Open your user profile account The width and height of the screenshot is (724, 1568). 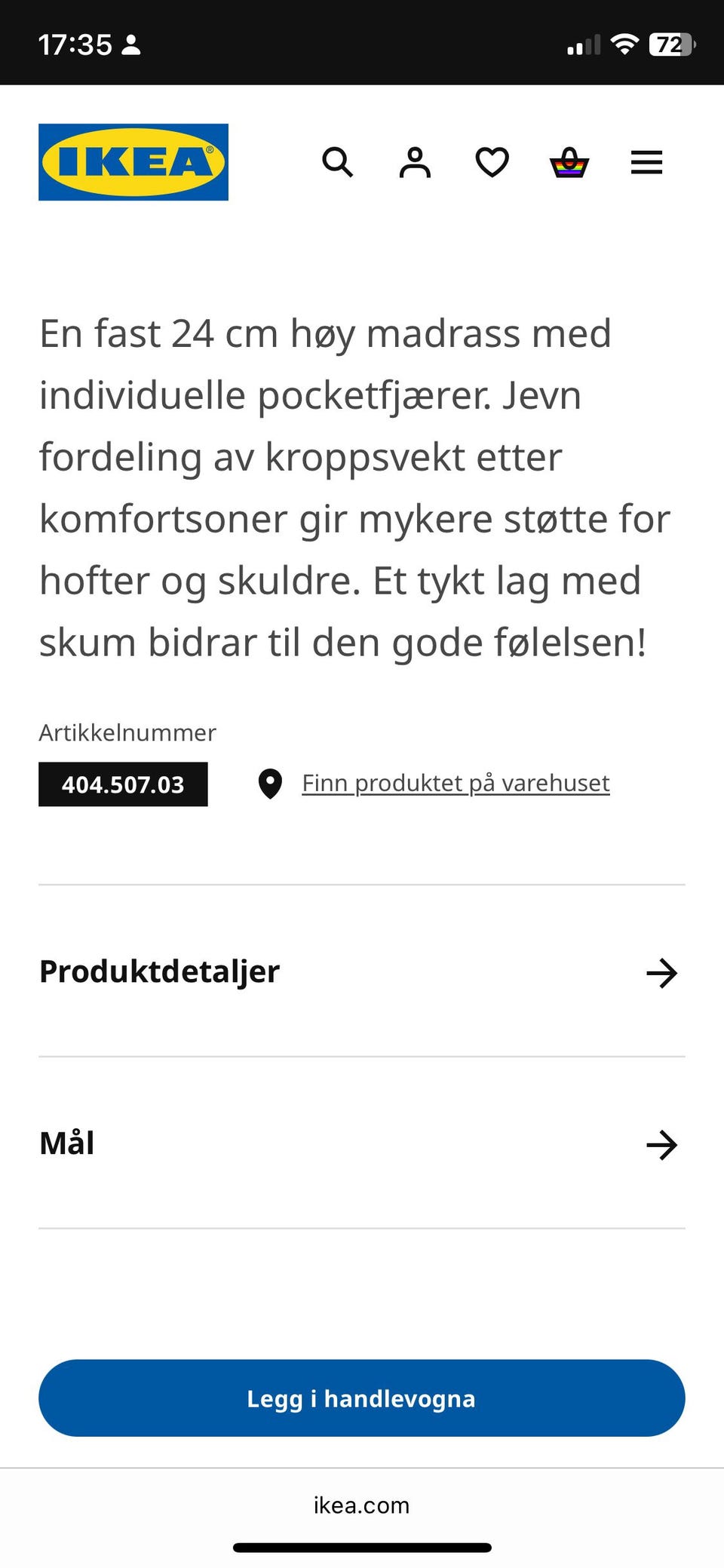pos(415,162)
